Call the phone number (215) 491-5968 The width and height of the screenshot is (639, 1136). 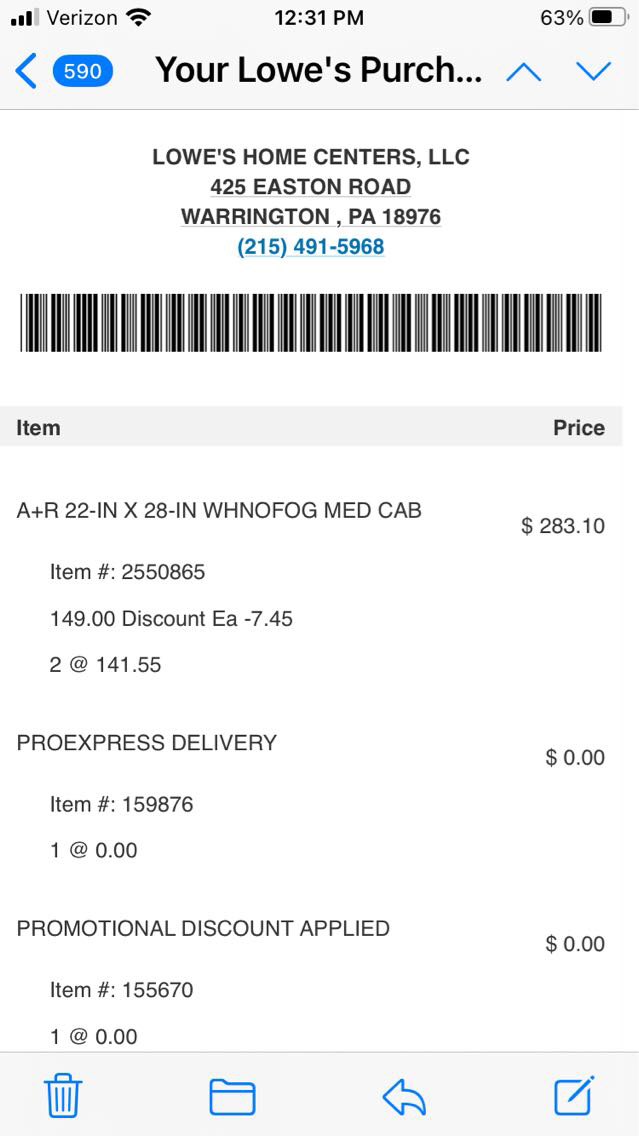(x=310, y=246)
